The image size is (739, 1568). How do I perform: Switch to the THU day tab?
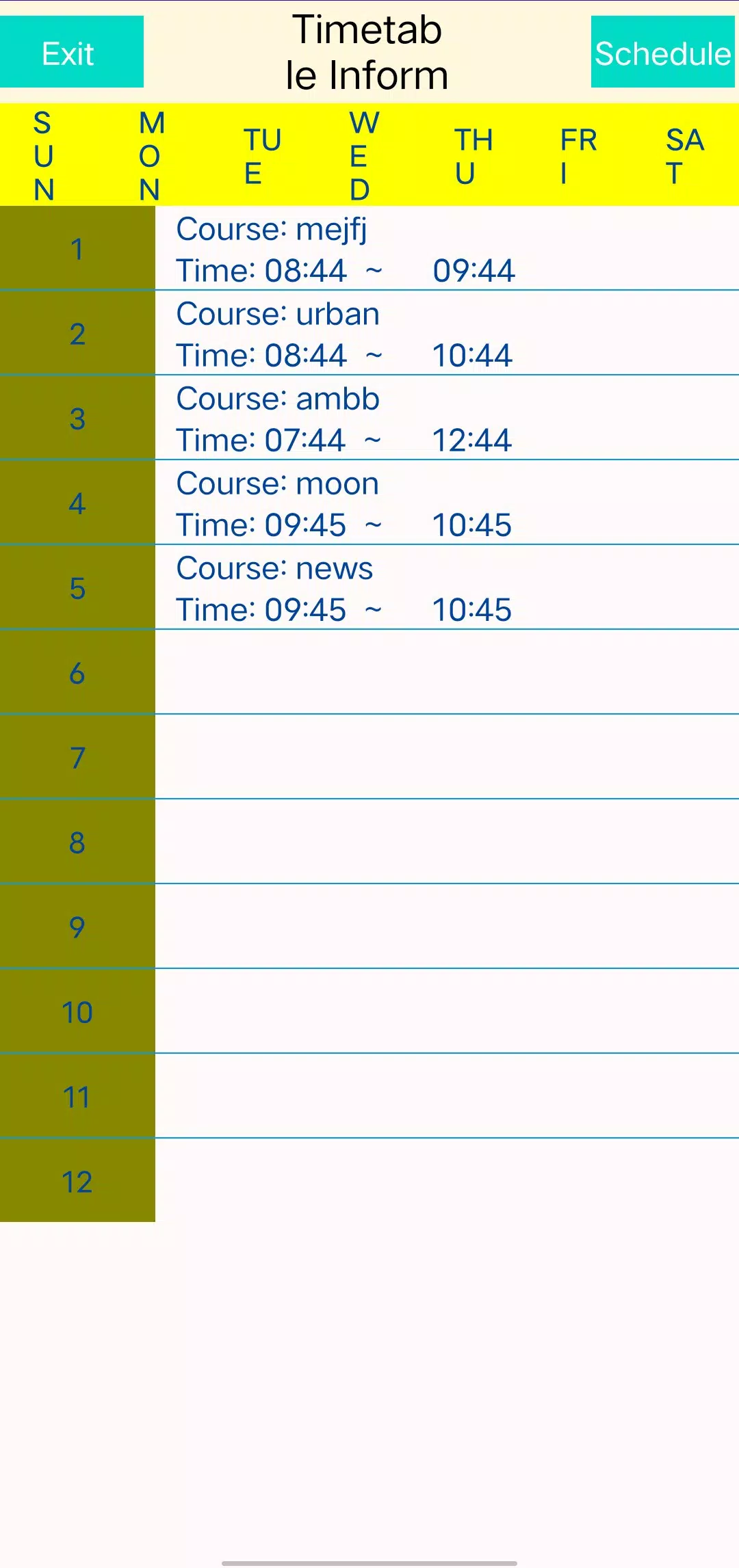(x=473, y=156)
